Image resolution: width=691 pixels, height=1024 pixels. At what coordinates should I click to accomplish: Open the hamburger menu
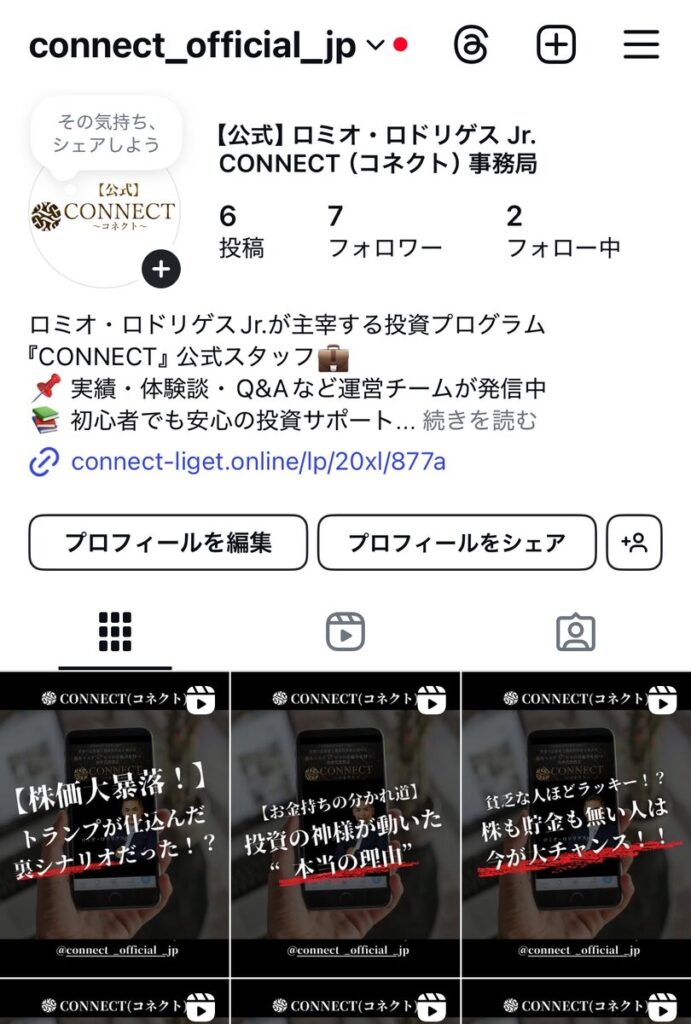(641, 45)
